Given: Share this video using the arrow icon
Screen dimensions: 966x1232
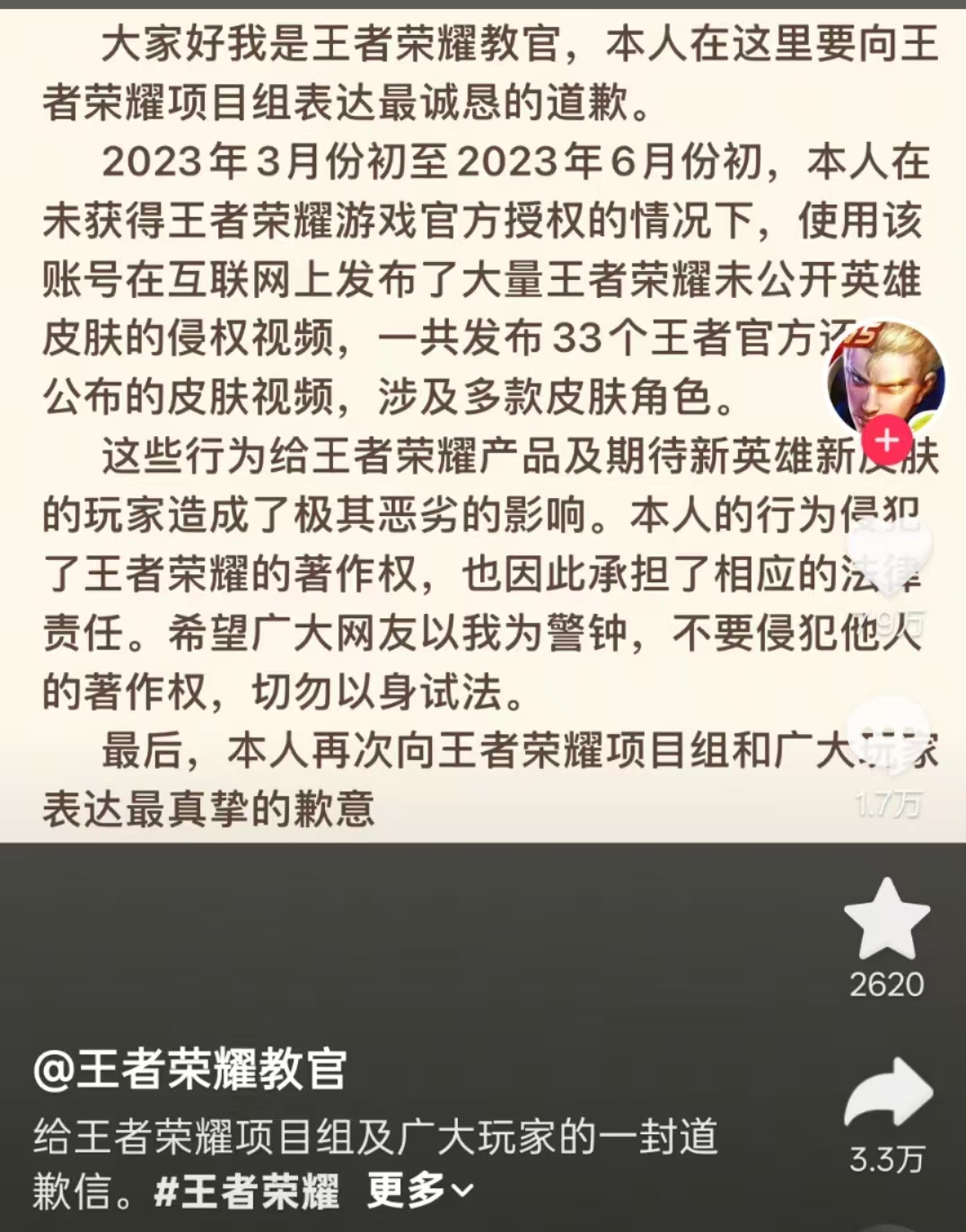Looking at the screenshot, I should [888, 1094].
